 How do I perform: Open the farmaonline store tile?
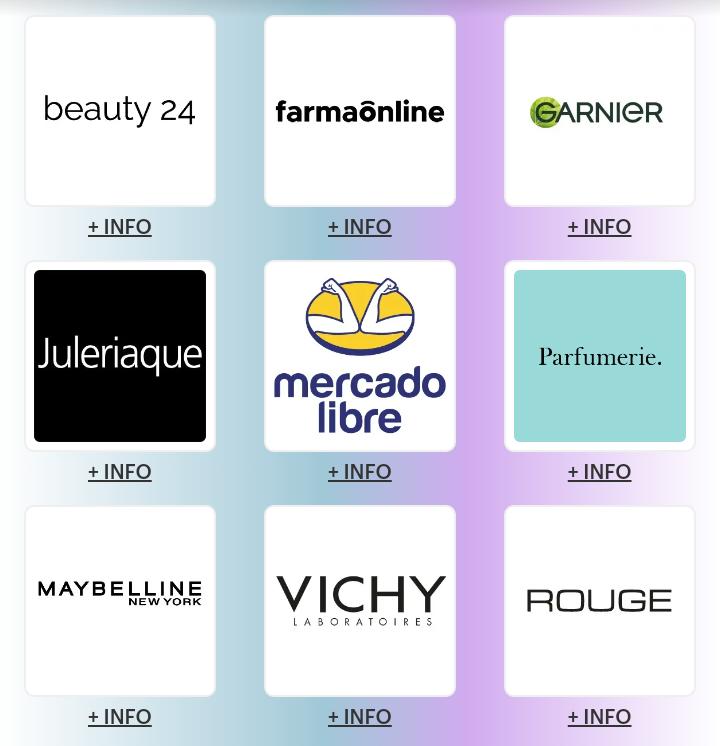(x=360, y=110)
